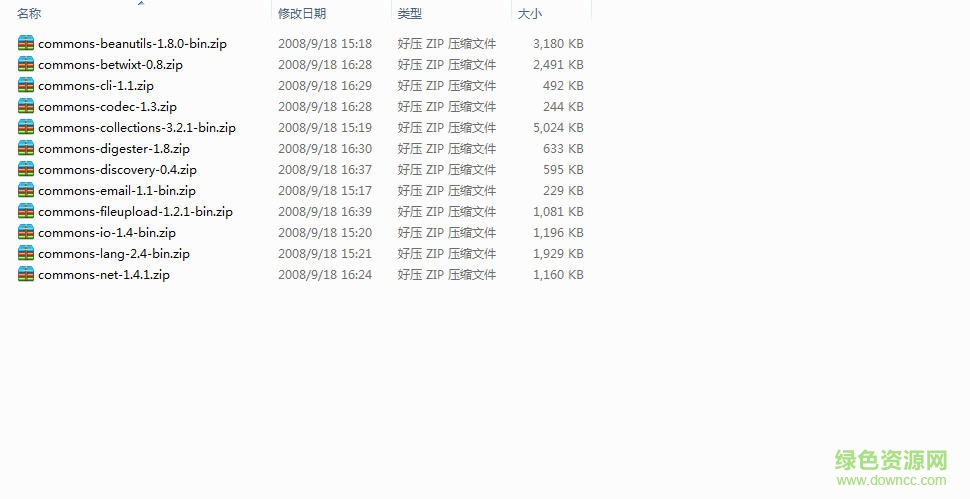Select commons-net-1.4.1.zip
The image size is (970, 499).
tap(103, 275)
